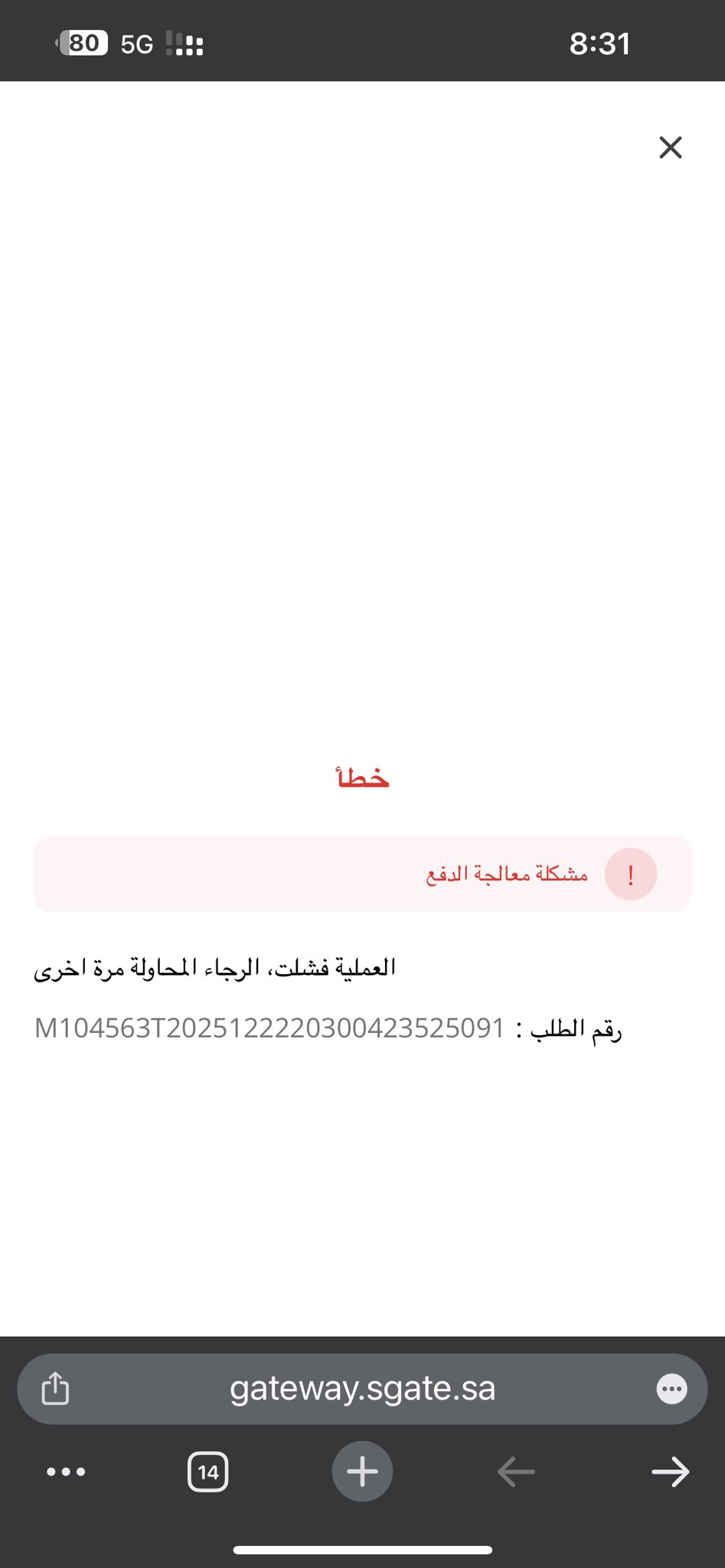Close the payment error page

(670, 147)
